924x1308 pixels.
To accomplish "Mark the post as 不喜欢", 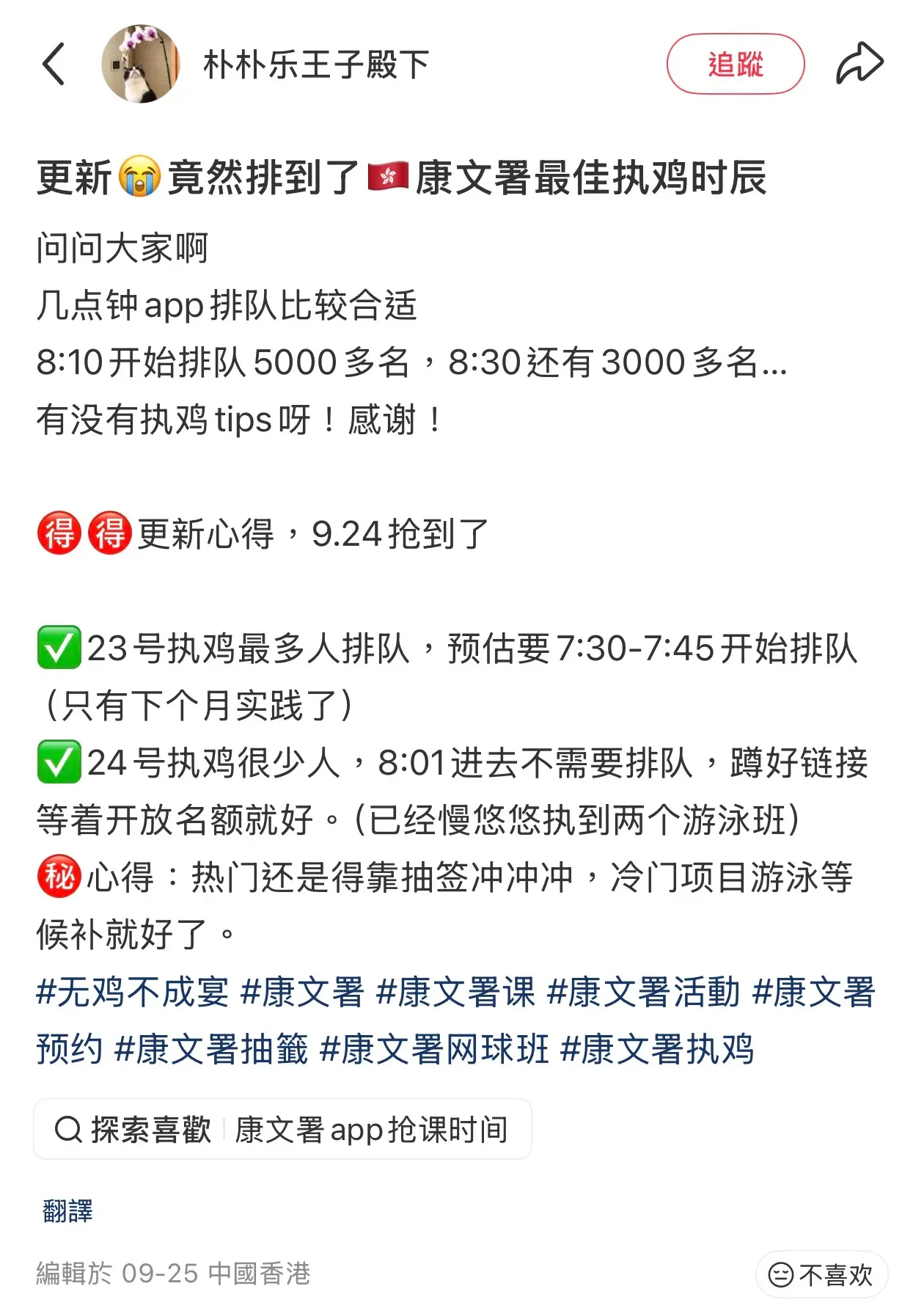I will (x=821, y=1275).
